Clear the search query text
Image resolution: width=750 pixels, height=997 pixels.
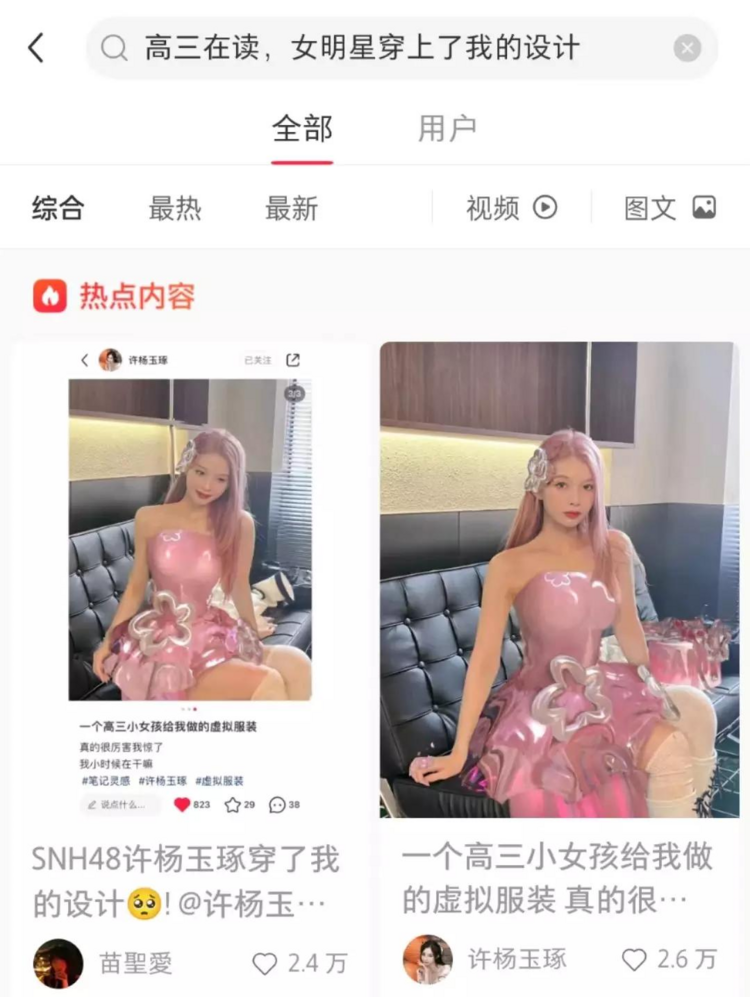pyautogui.click(x=687, y=48)
